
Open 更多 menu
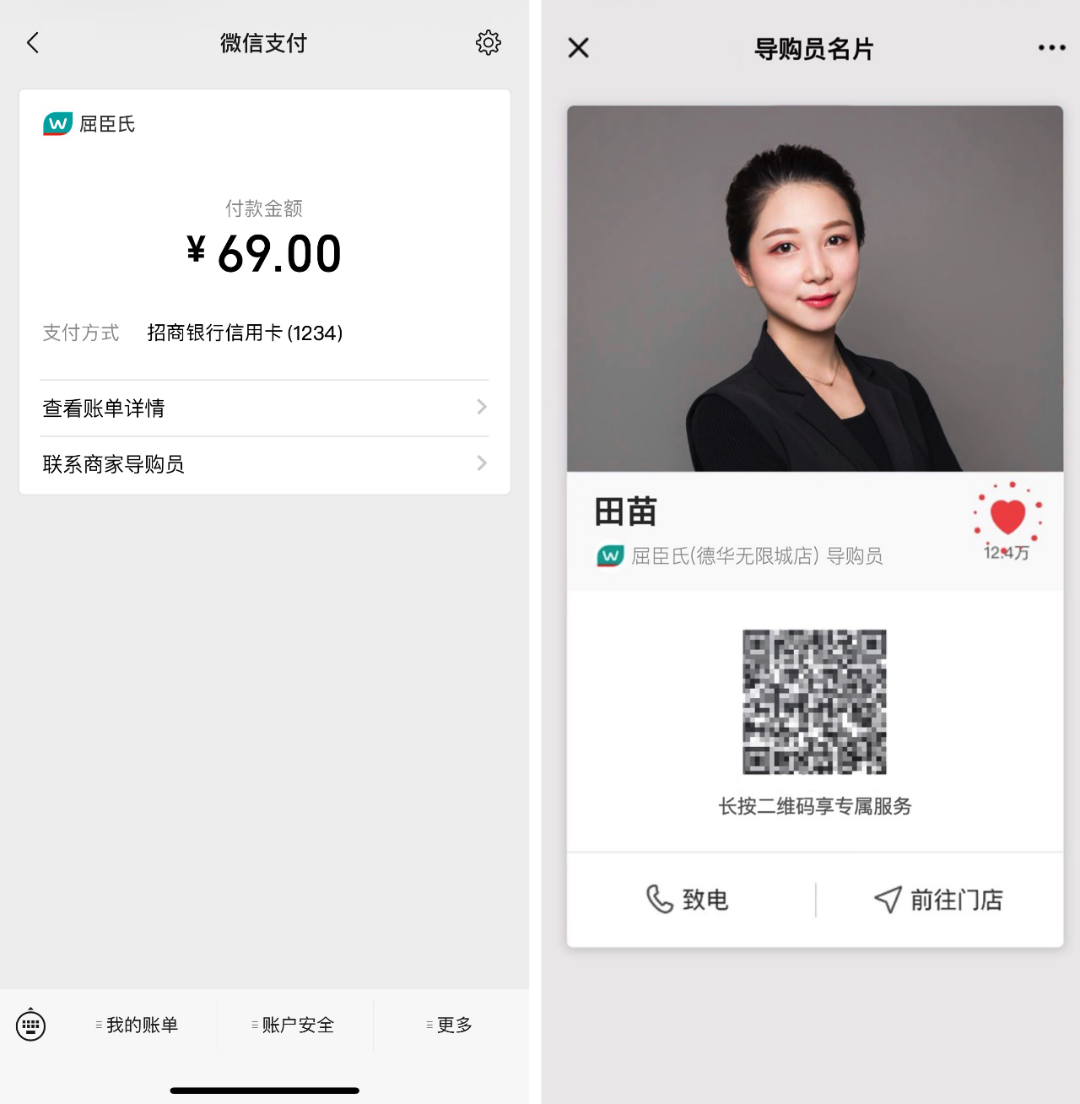click(453, 1025)
